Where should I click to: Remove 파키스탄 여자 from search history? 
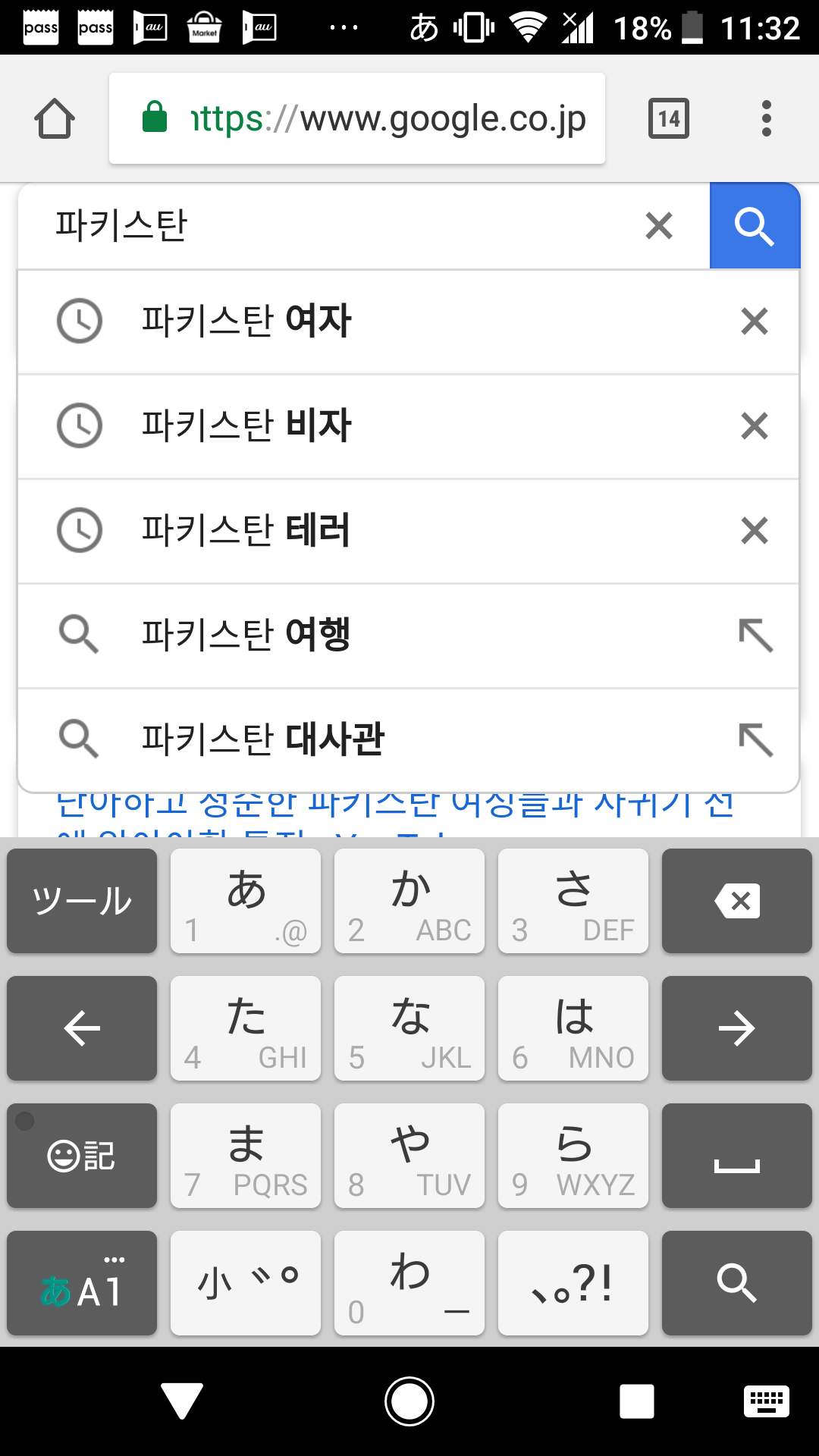[755, 321]
